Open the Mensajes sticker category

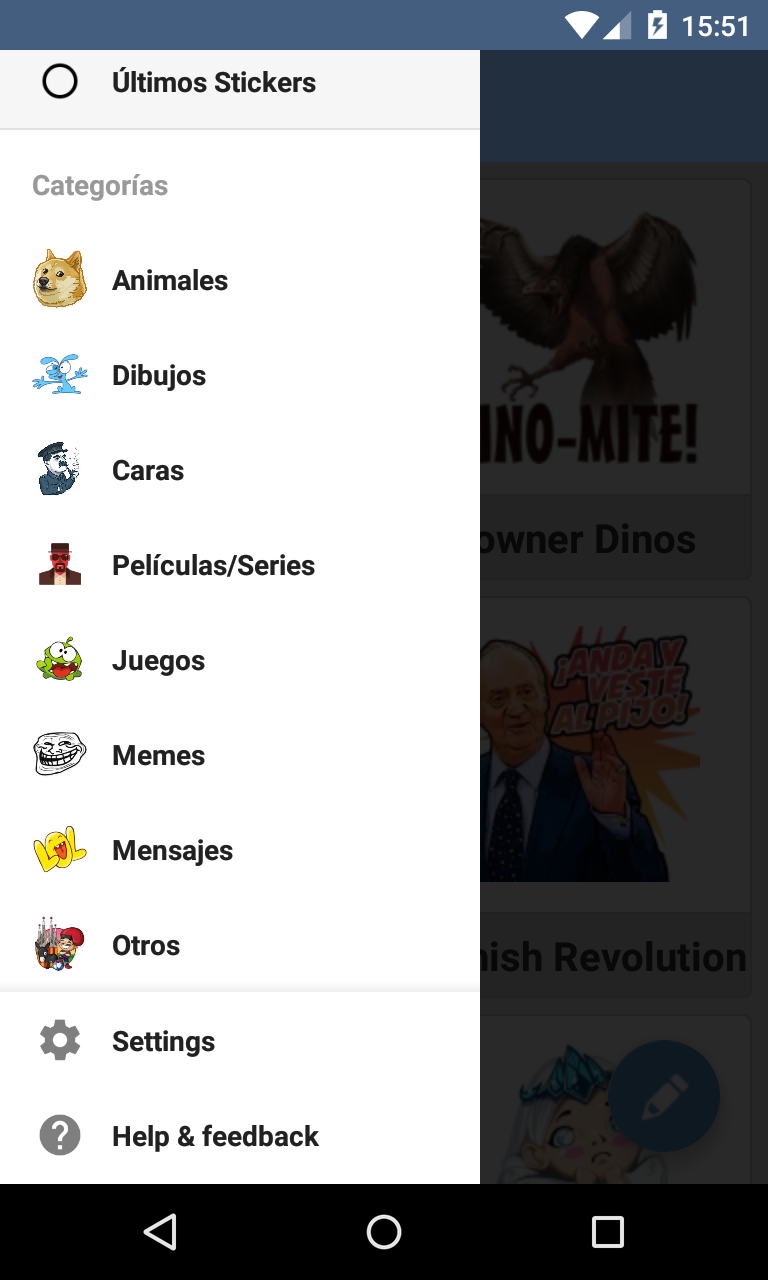coord(172,850)
